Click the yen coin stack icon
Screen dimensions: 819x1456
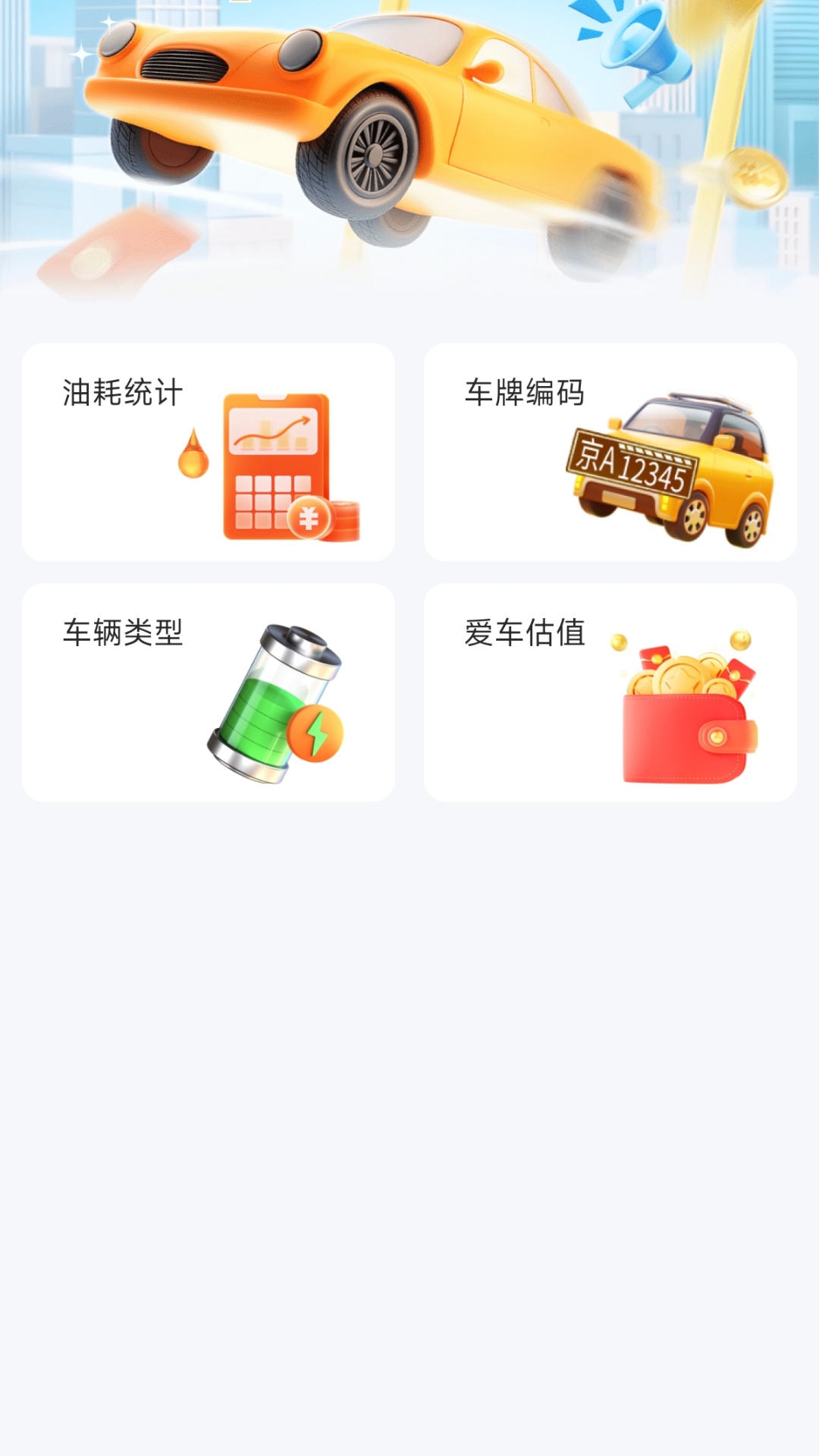309,517
